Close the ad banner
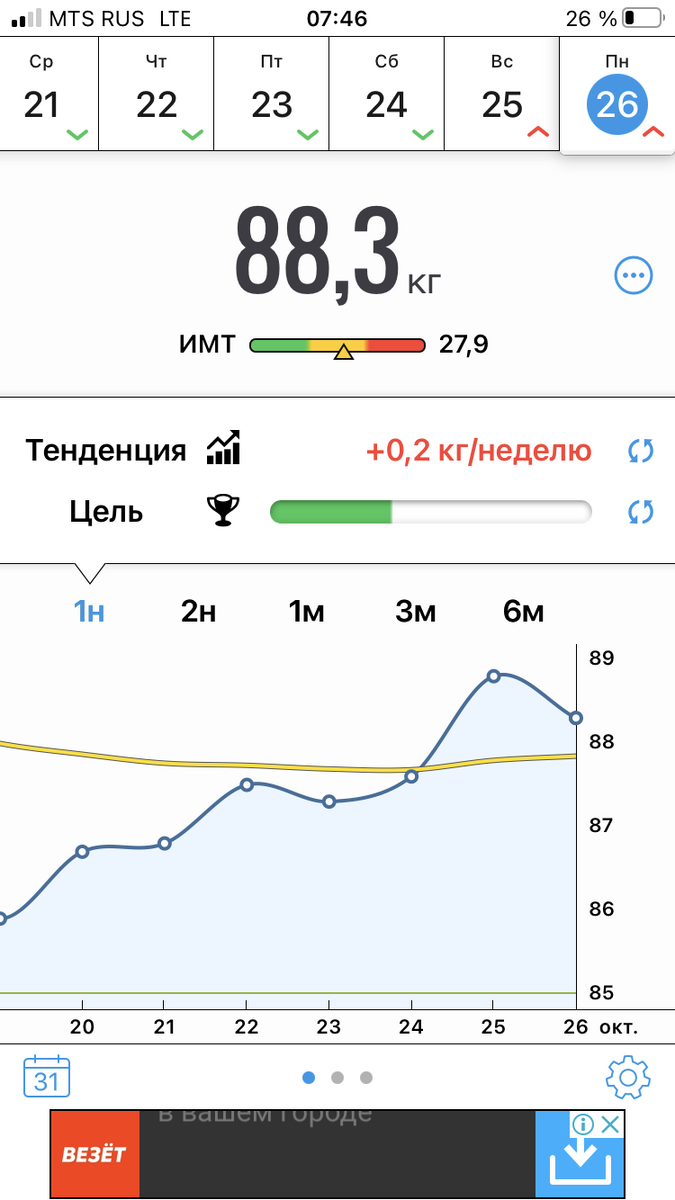The width and height of the screenshot is (675, 1200). click(x=610, y=1124)
